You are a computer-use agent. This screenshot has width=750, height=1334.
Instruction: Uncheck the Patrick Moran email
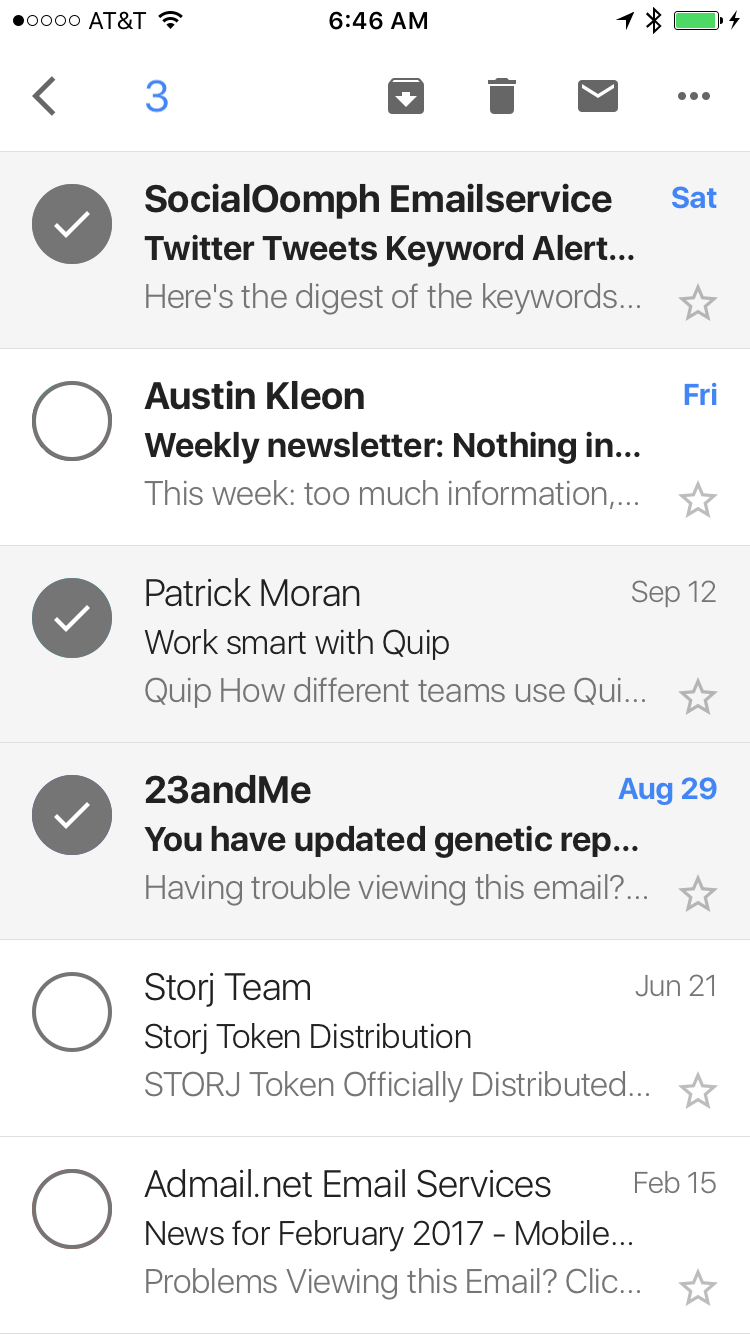[x=72, y=618]
